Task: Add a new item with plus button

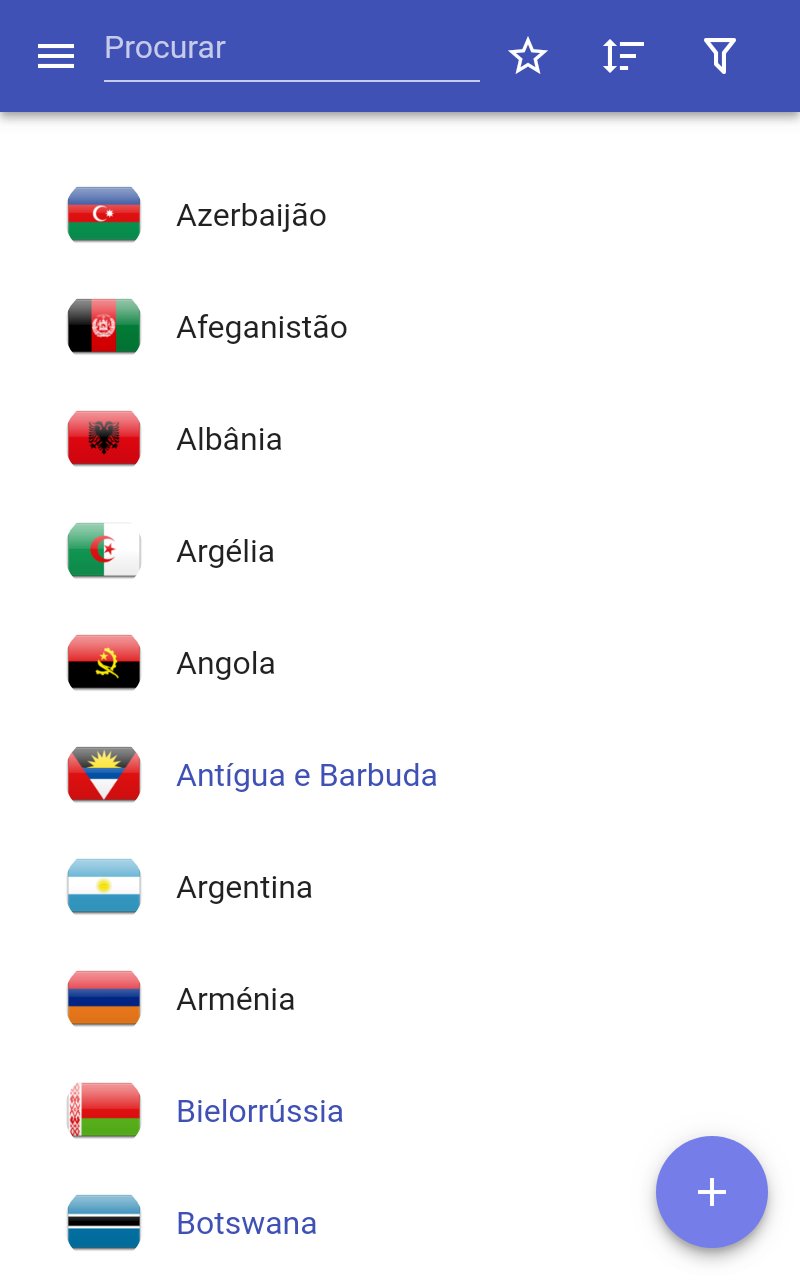Action: 711,1192
